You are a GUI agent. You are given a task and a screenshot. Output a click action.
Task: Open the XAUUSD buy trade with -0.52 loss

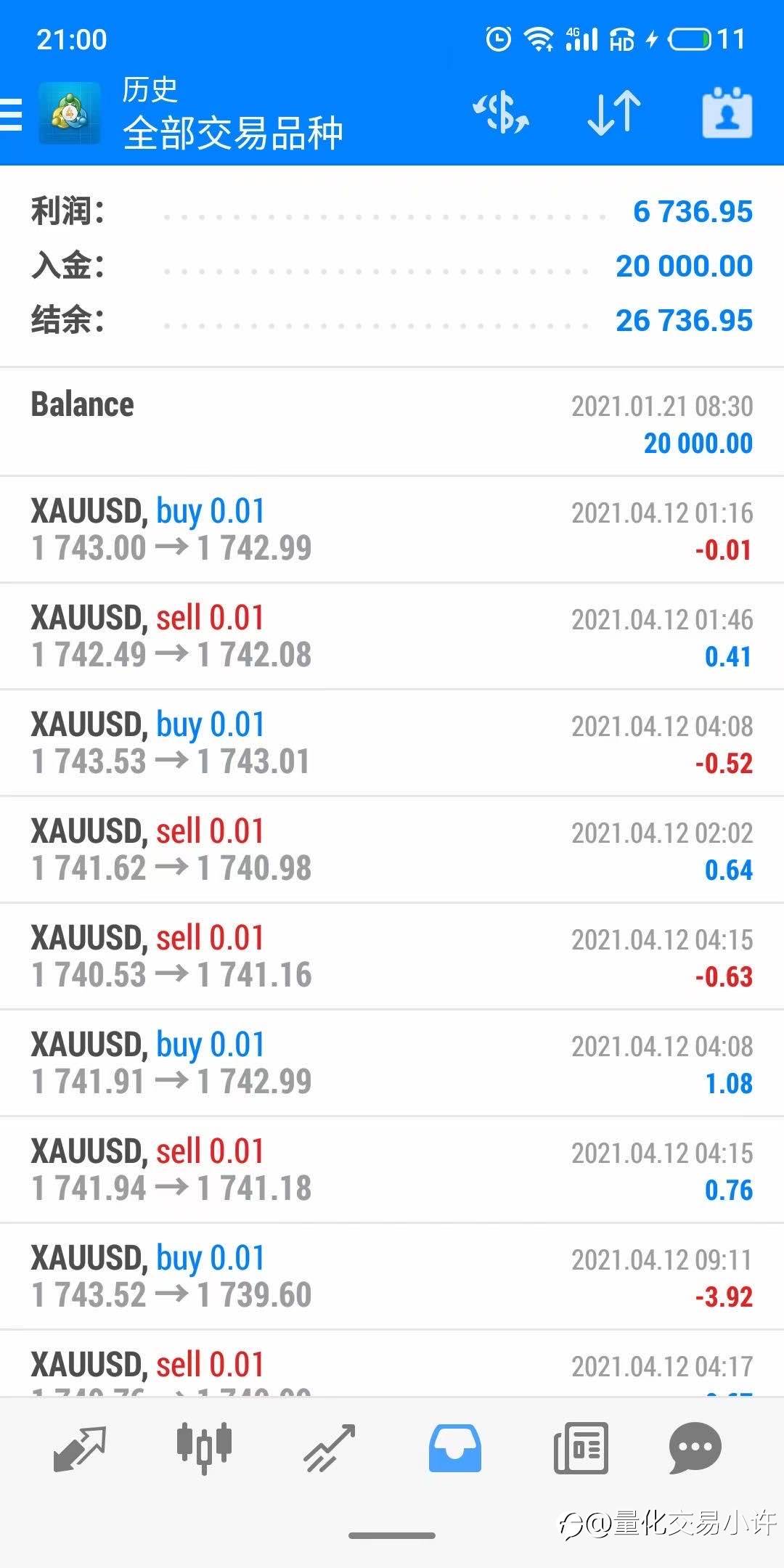coord(392,743)
